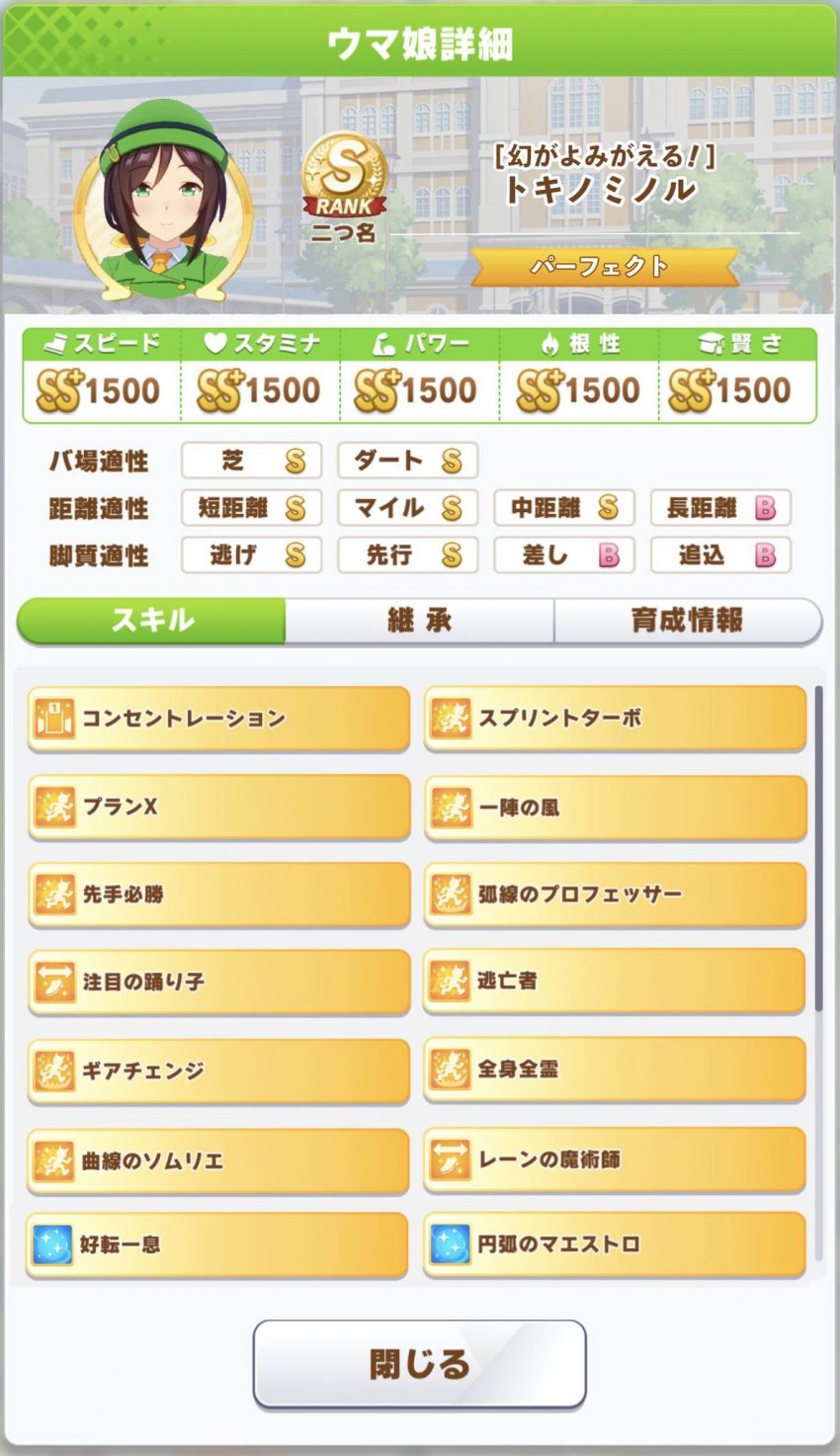This screenshot has height=1456, width=840.
Task: Show details for 逃亡者 skill
Action: click(x=615, y=981)
